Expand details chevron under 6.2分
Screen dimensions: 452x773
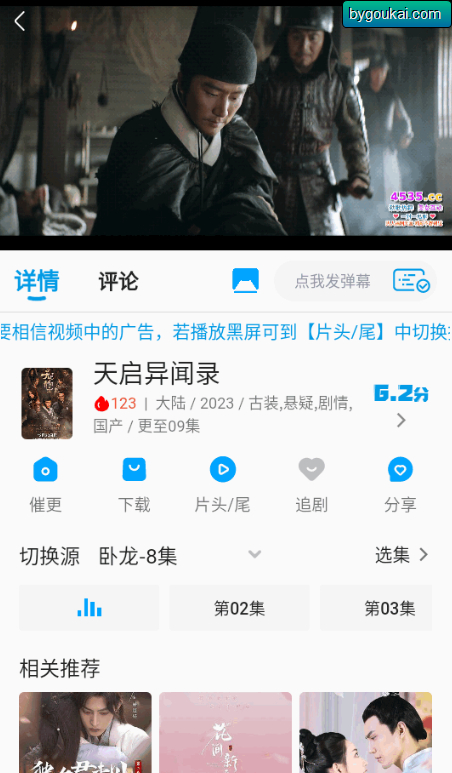click(401, 421)
